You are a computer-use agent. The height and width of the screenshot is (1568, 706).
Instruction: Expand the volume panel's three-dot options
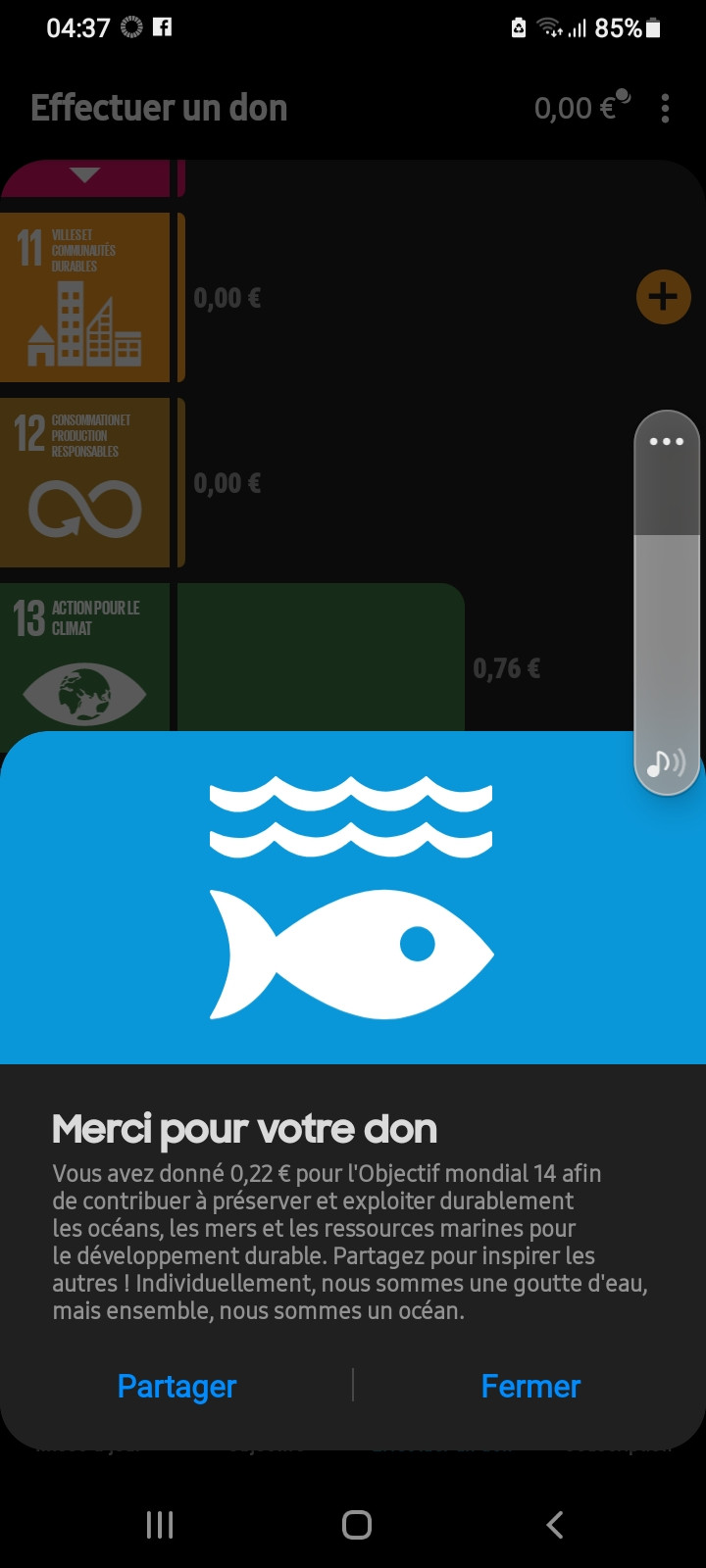667,441
